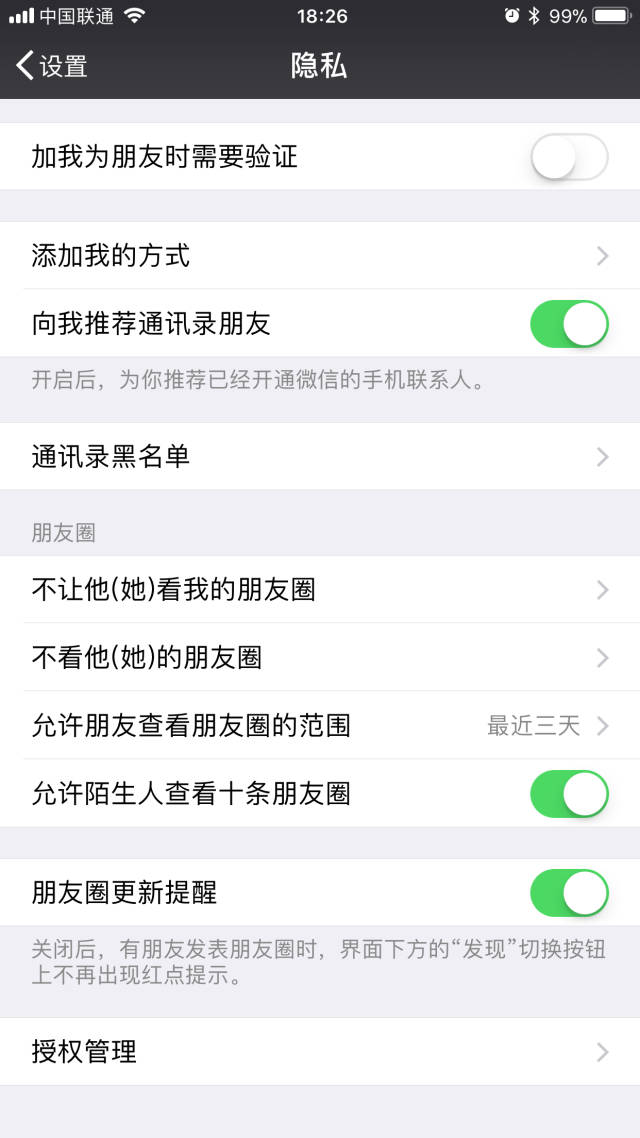Enable 加我为朋友时需要验证 switch
Screen dimensions: 640x1138
click(568, 157)
